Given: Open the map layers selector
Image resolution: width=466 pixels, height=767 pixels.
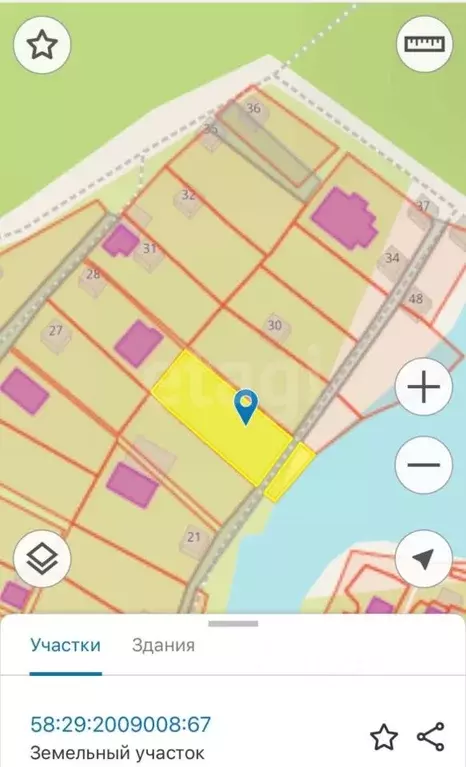Looking at the screenshot, I should pyautogui.click(x=42, y=559).
